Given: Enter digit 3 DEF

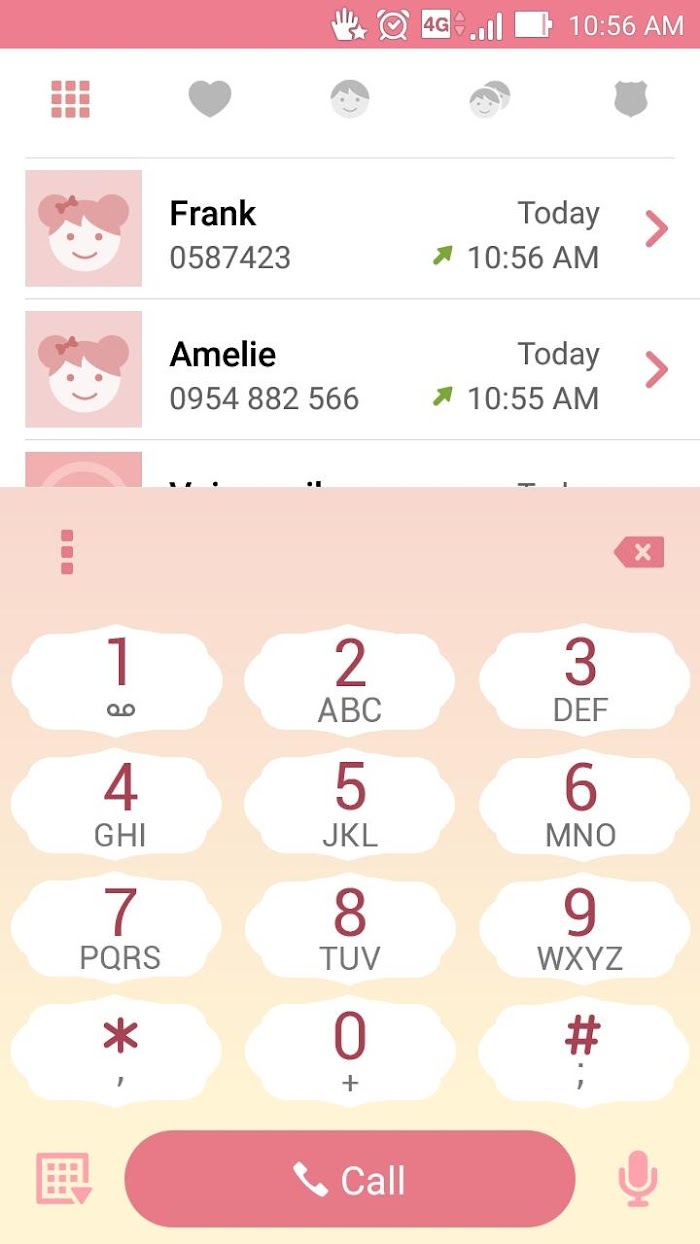Looking at the screenshot, I should (581, 678).
